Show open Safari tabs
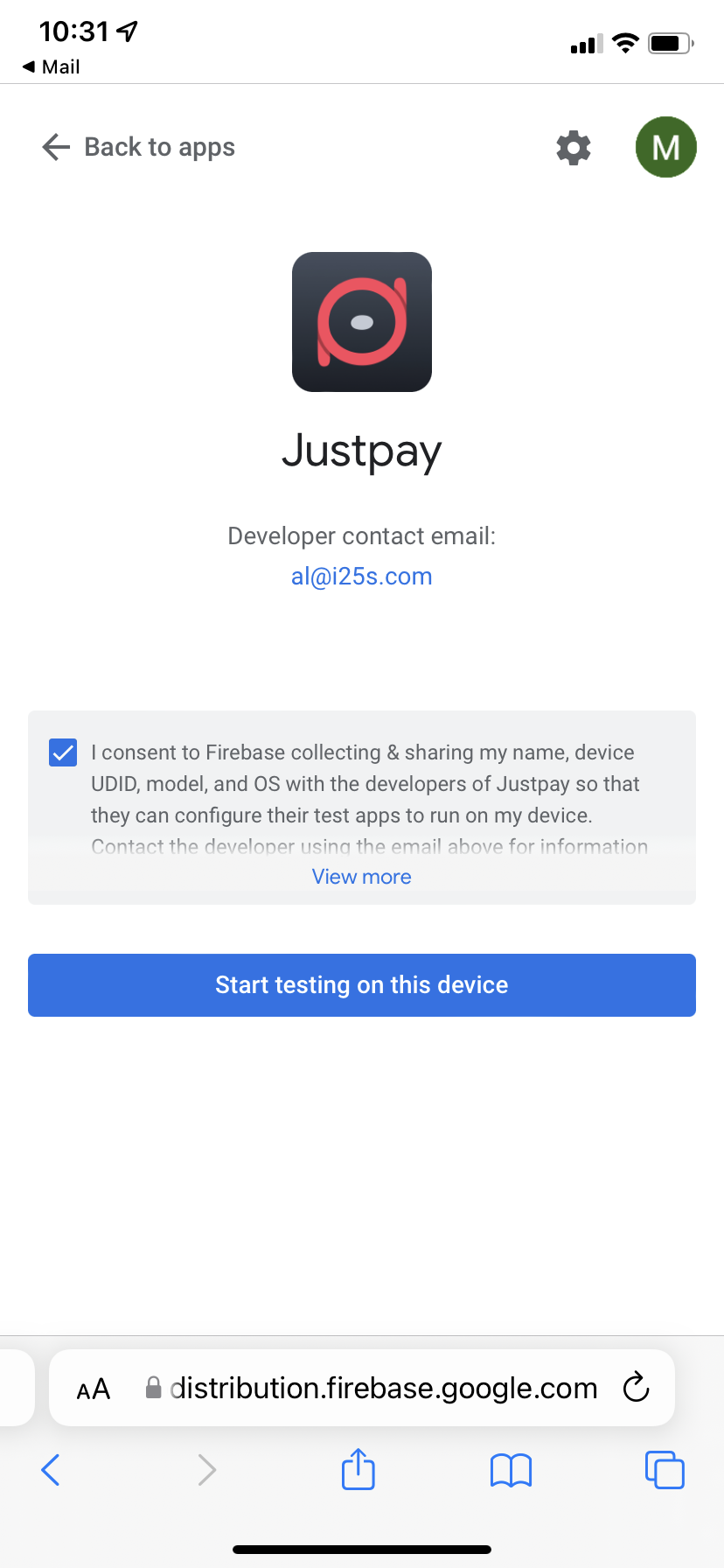Viewport: 724px width, 1568px height. 665,1470
